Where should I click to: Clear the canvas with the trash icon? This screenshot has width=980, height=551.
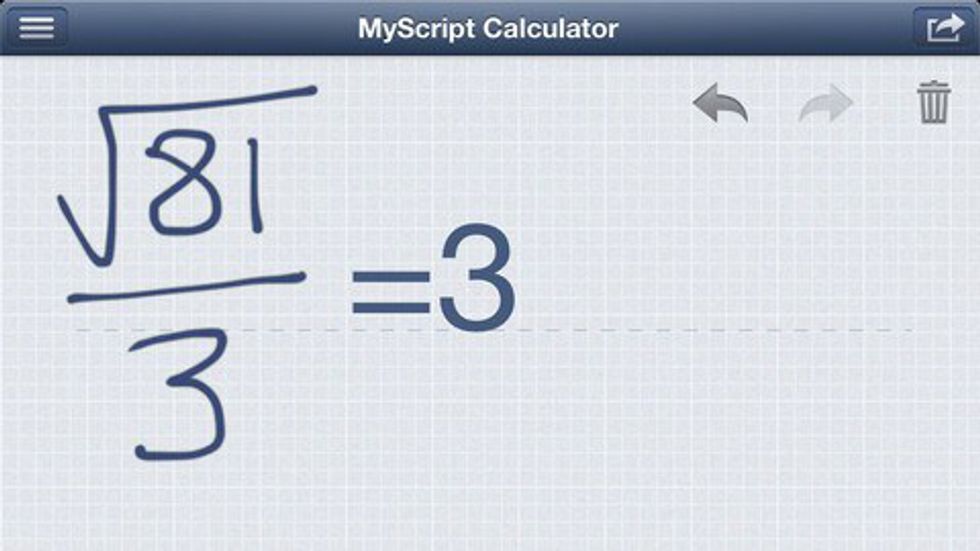933,103
